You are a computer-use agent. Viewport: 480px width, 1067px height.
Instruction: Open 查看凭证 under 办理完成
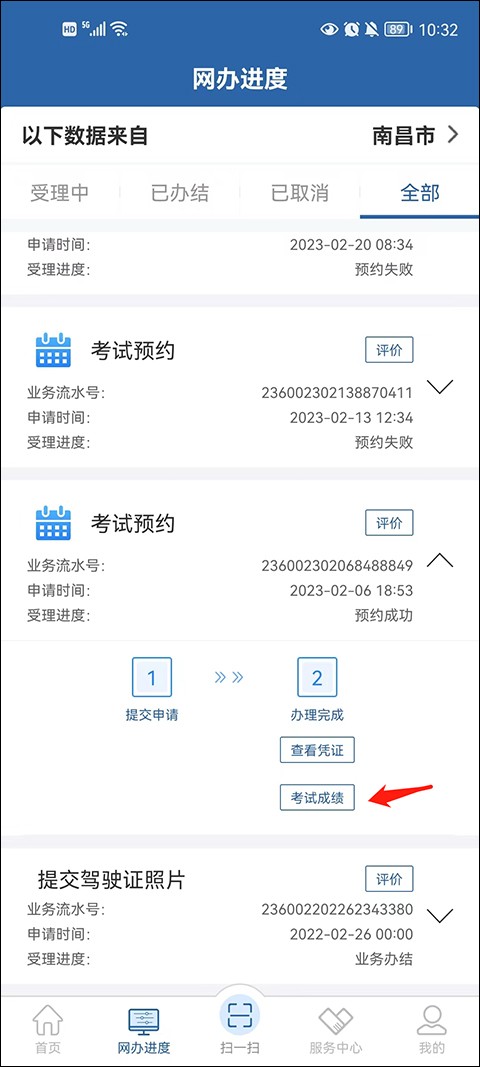317,750
